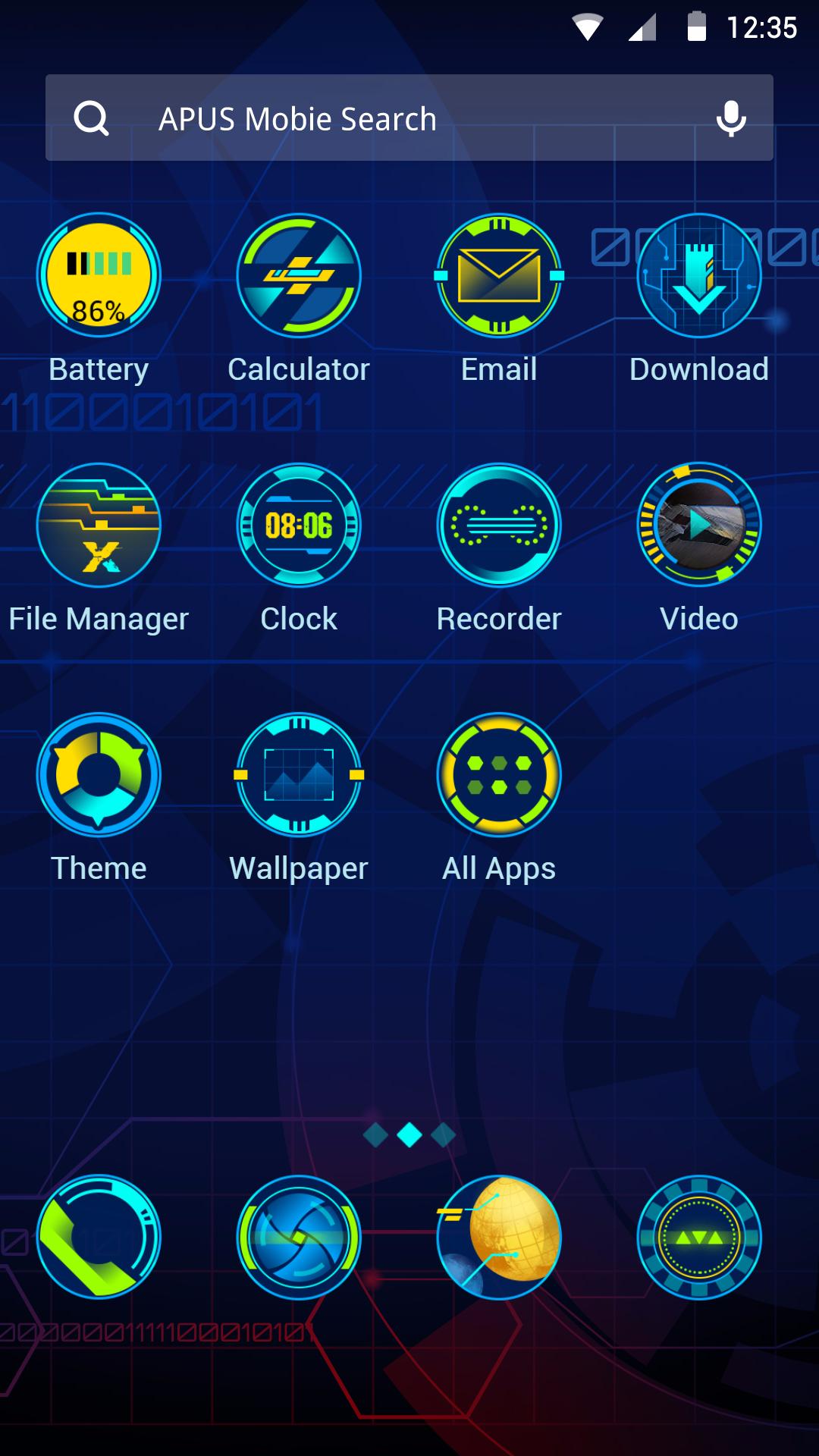Tap the dock icon with green triangles

(x=699, y=1237)
